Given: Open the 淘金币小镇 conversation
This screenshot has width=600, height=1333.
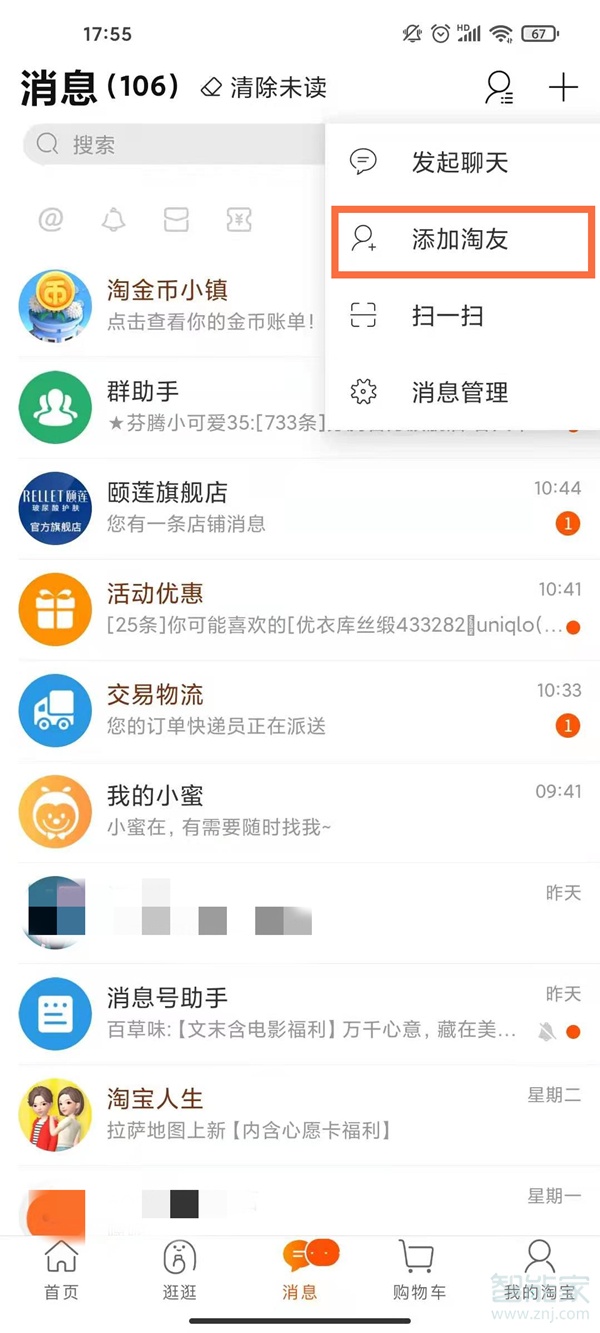Looking at the screenshot, I should point(170,305).
